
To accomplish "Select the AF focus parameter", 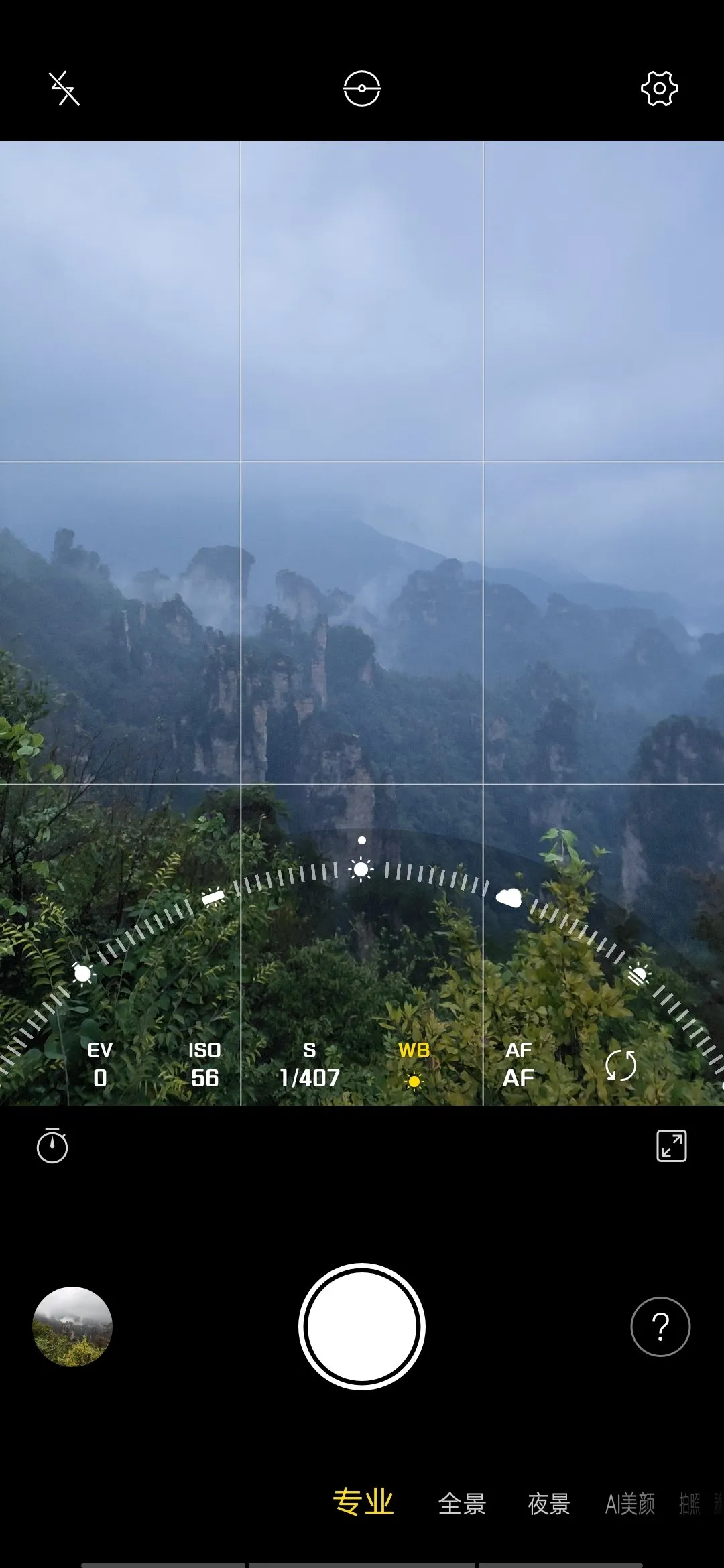I will (x=518, y=1064).
